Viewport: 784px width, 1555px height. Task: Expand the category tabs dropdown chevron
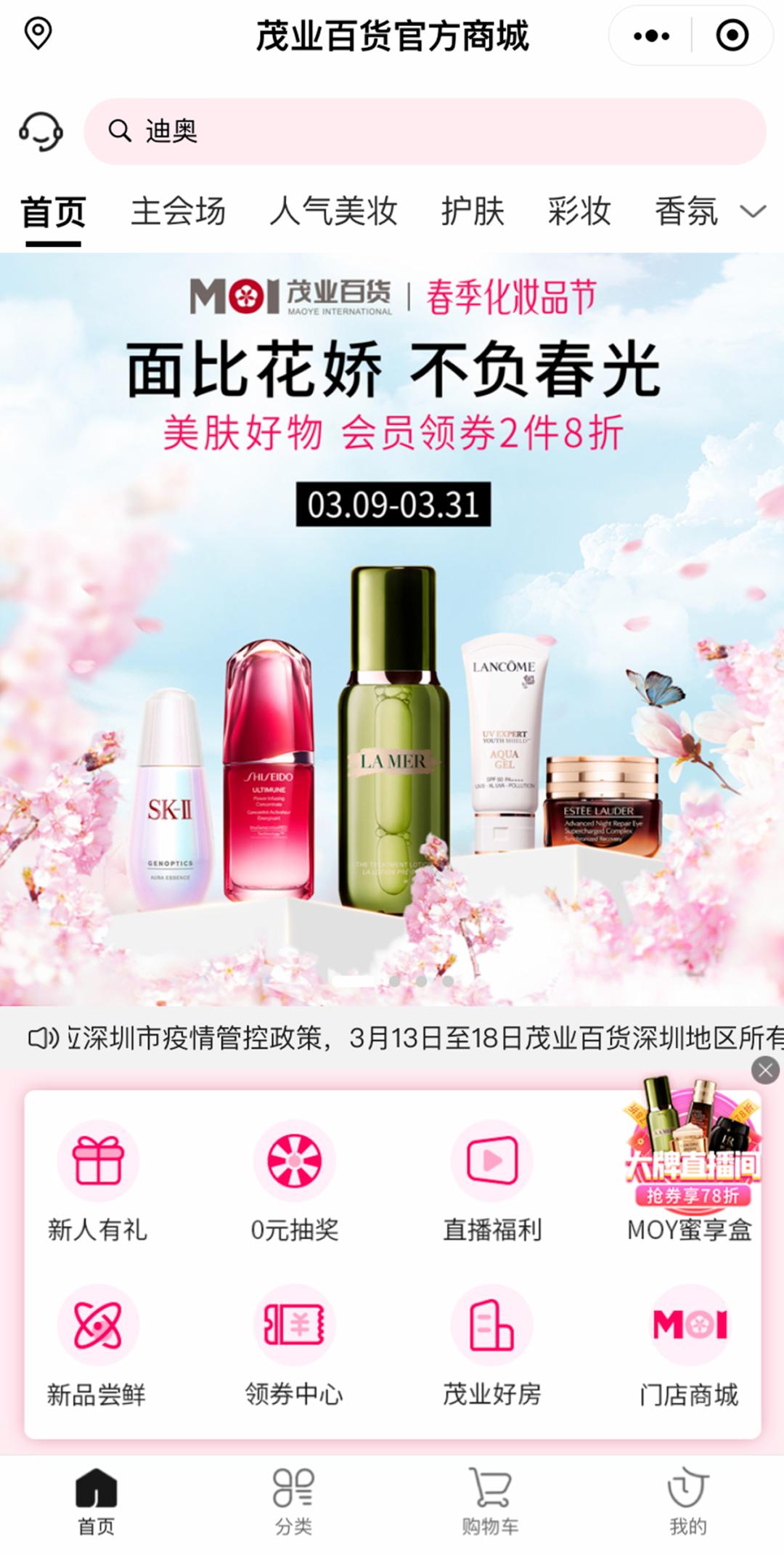pos(753,212)
